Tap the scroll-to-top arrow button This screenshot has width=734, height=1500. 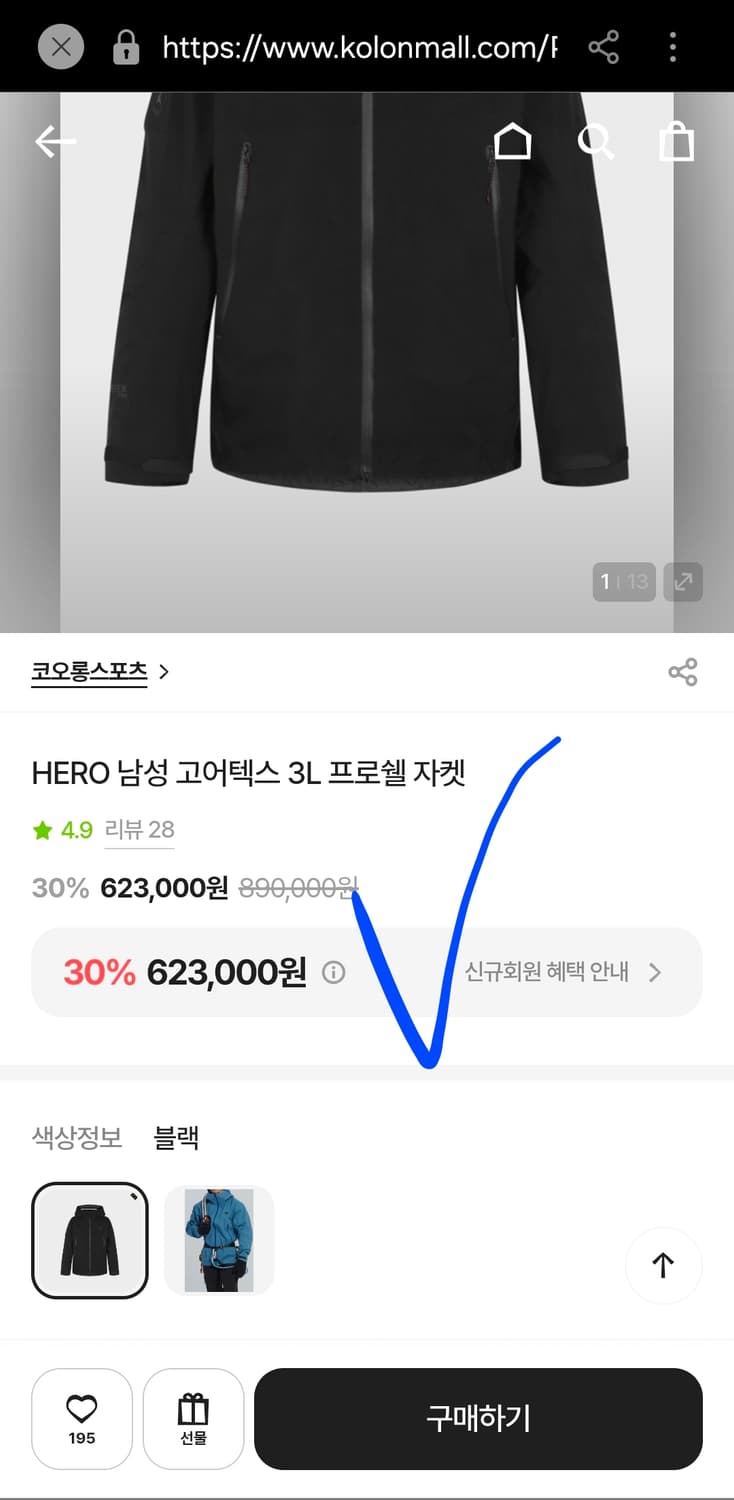pos(664,1265)
